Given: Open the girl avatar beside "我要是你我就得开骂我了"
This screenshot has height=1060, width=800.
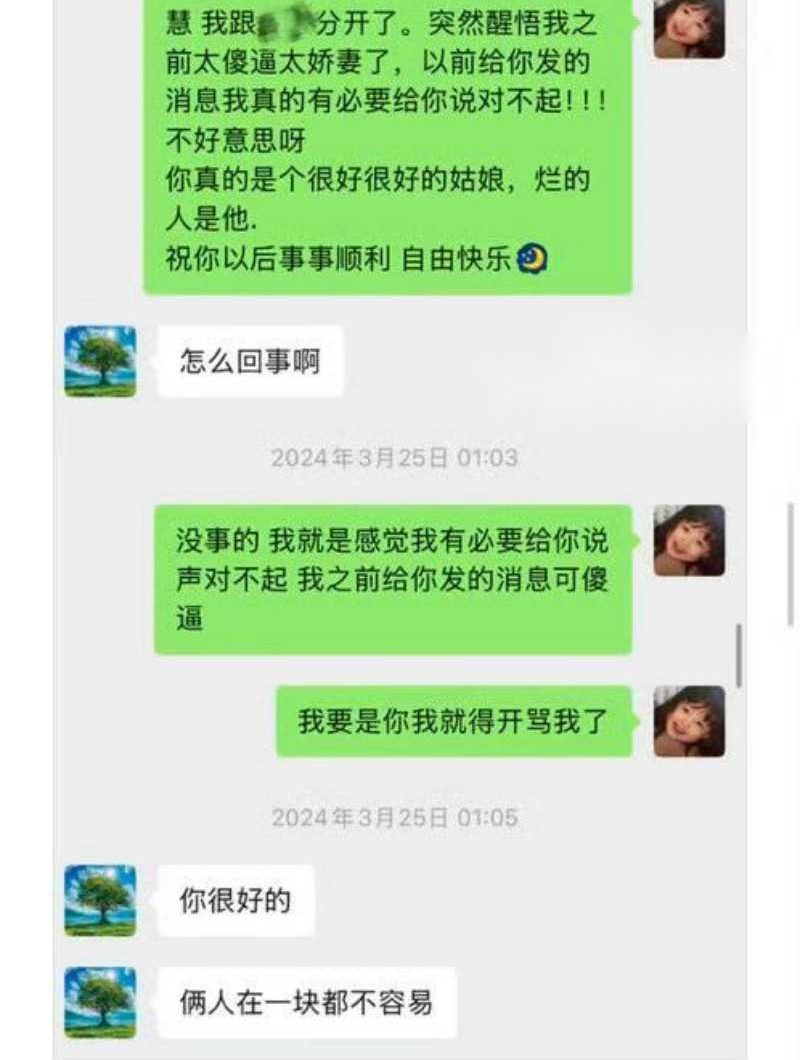Looking at the screenshot, I should click(689, 721).
